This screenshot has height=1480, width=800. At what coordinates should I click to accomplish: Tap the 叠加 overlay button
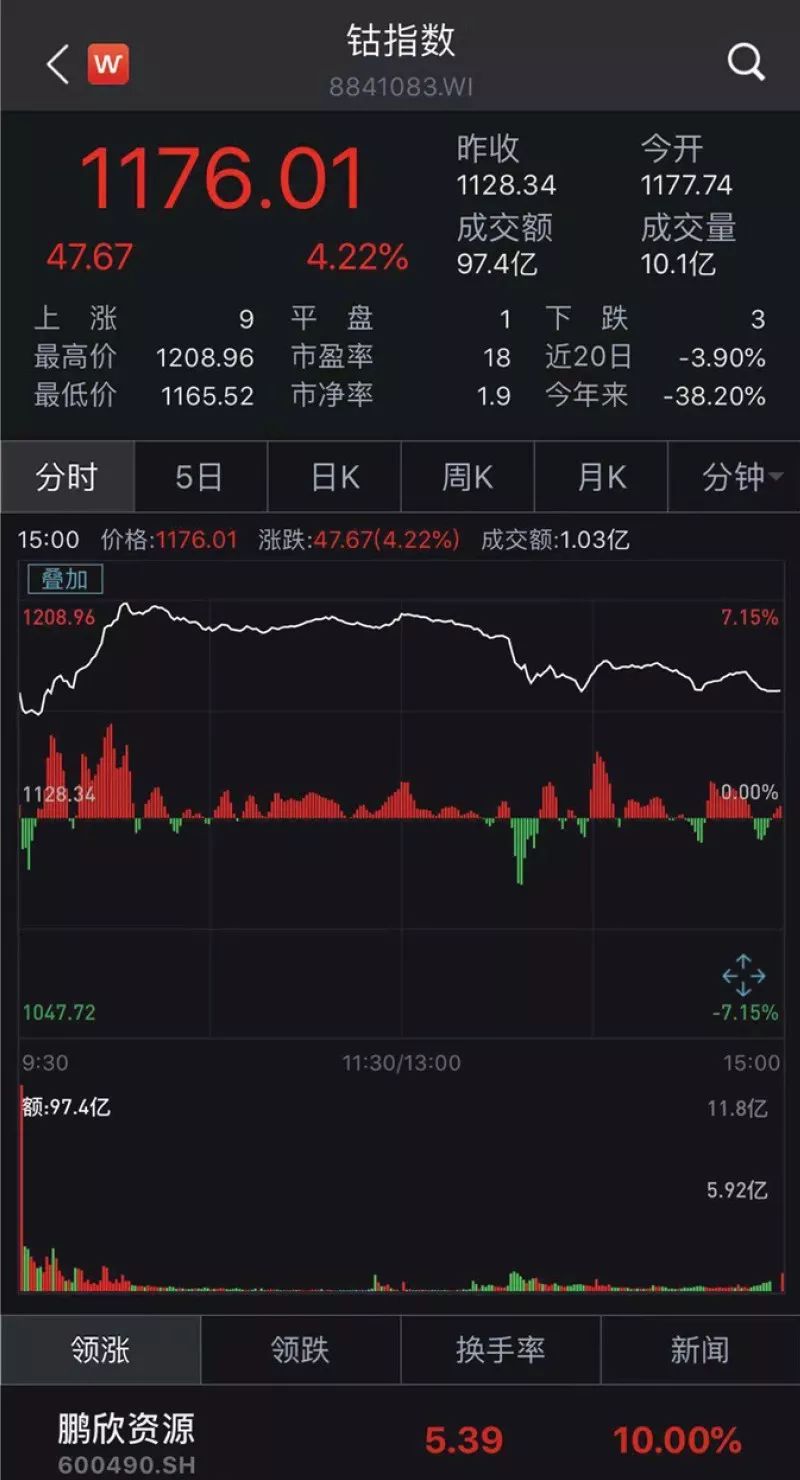pyautogui.click(x=64, y=579)
